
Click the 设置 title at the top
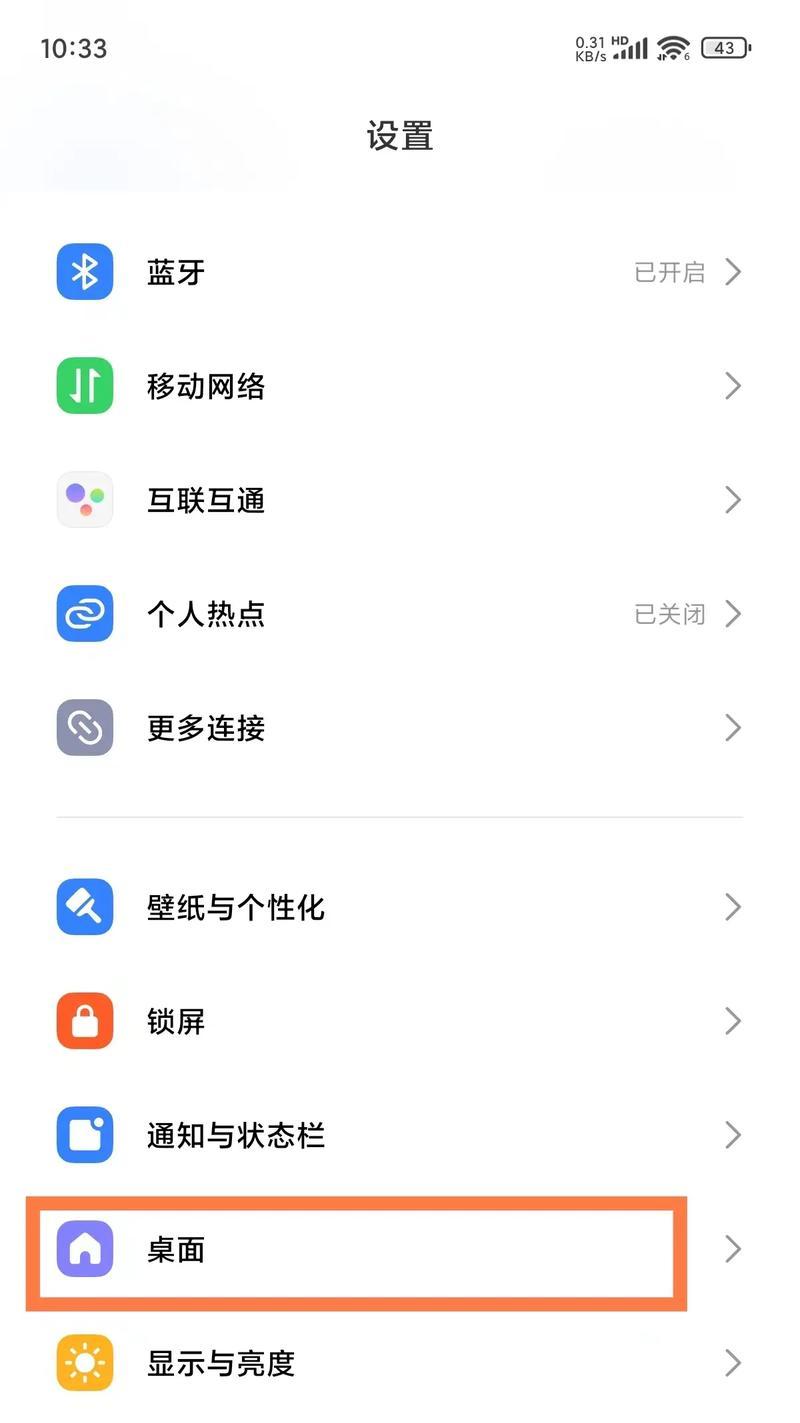tap(400, 136)
